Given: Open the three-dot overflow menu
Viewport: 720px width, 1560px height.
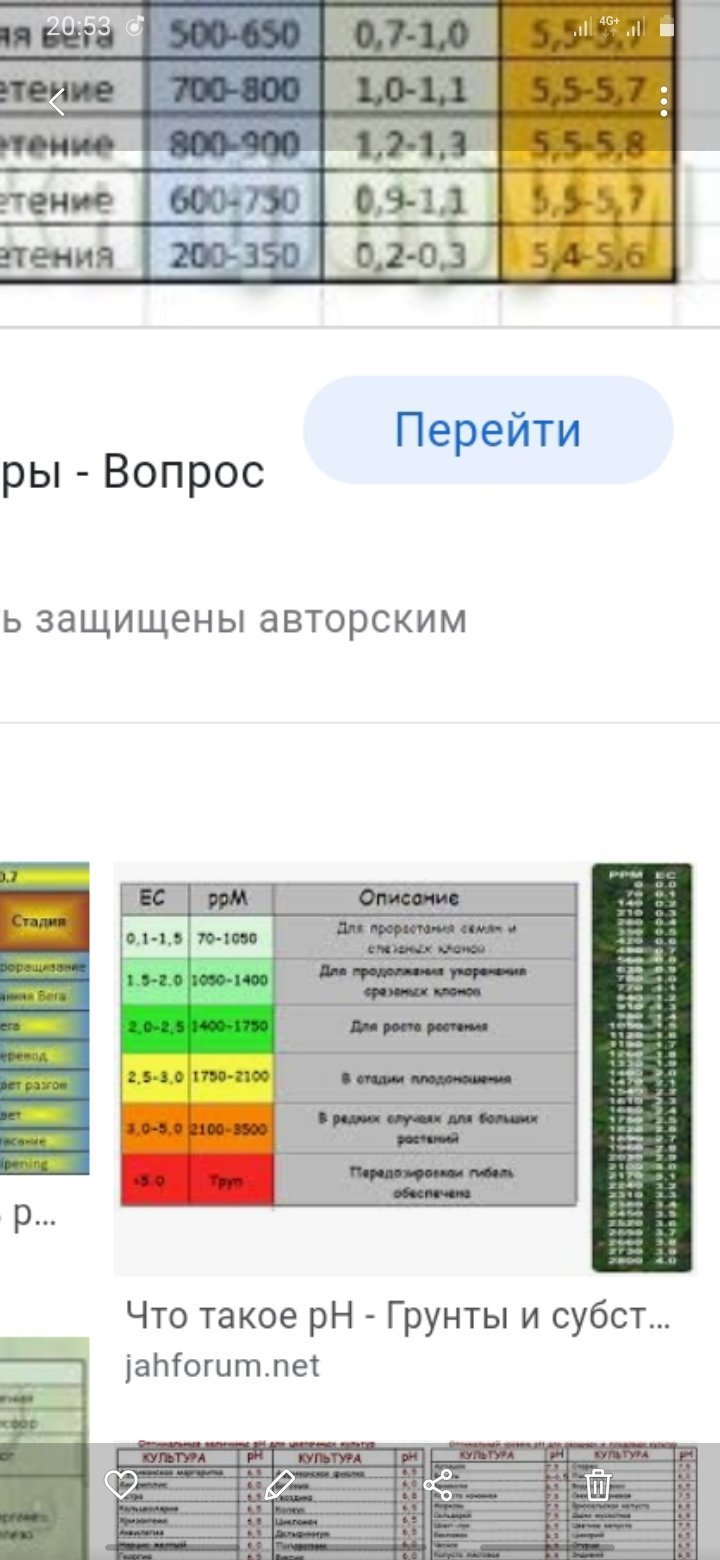Looking at the screenshot, I should click(664, 101).
